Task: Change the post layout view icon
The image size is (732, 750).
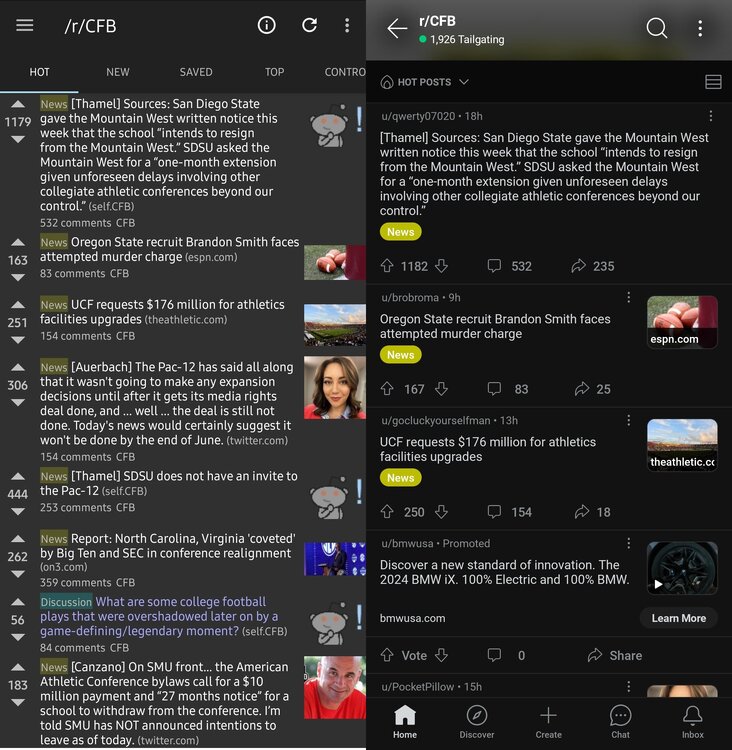Action: (x=713, y=82)
